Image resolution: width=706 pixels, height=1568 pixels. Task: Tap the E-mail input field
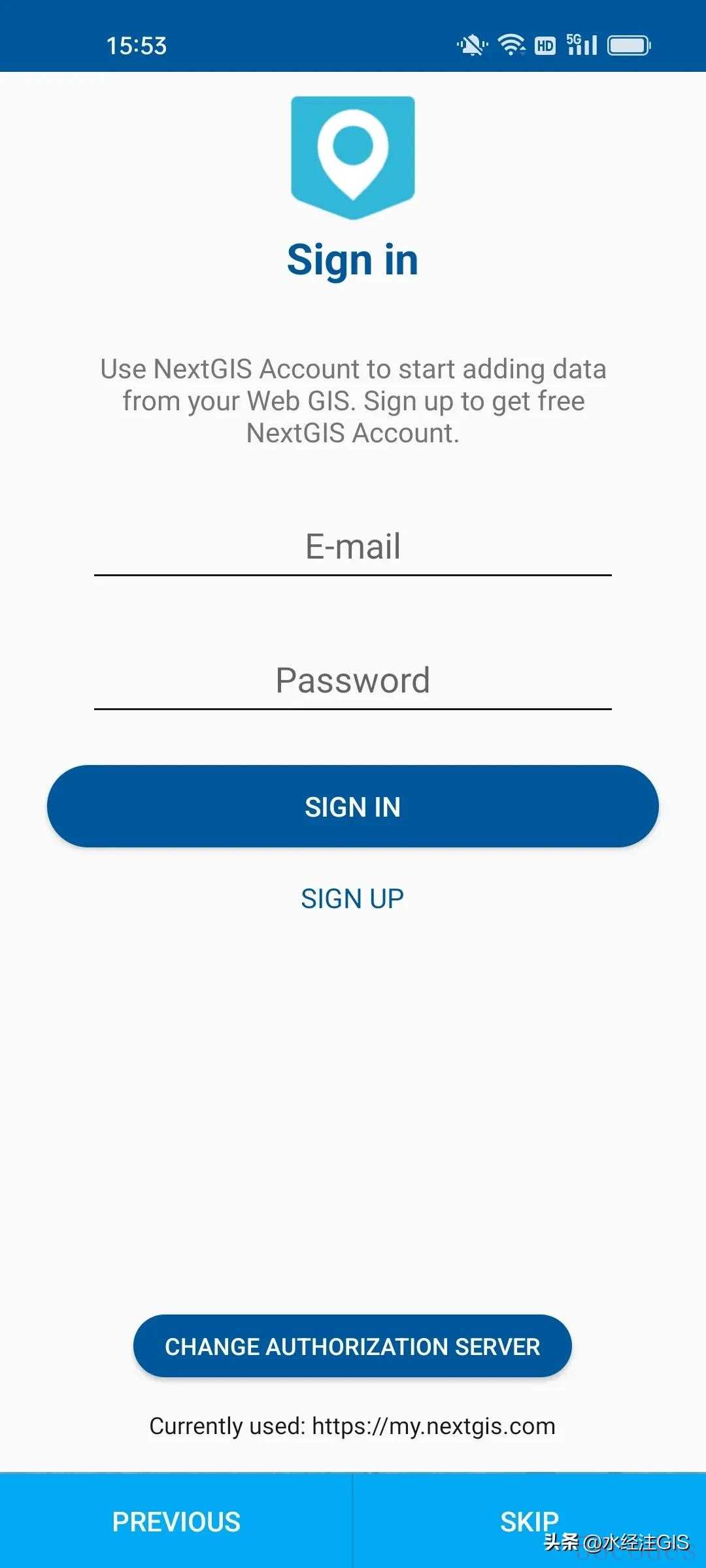353,547
